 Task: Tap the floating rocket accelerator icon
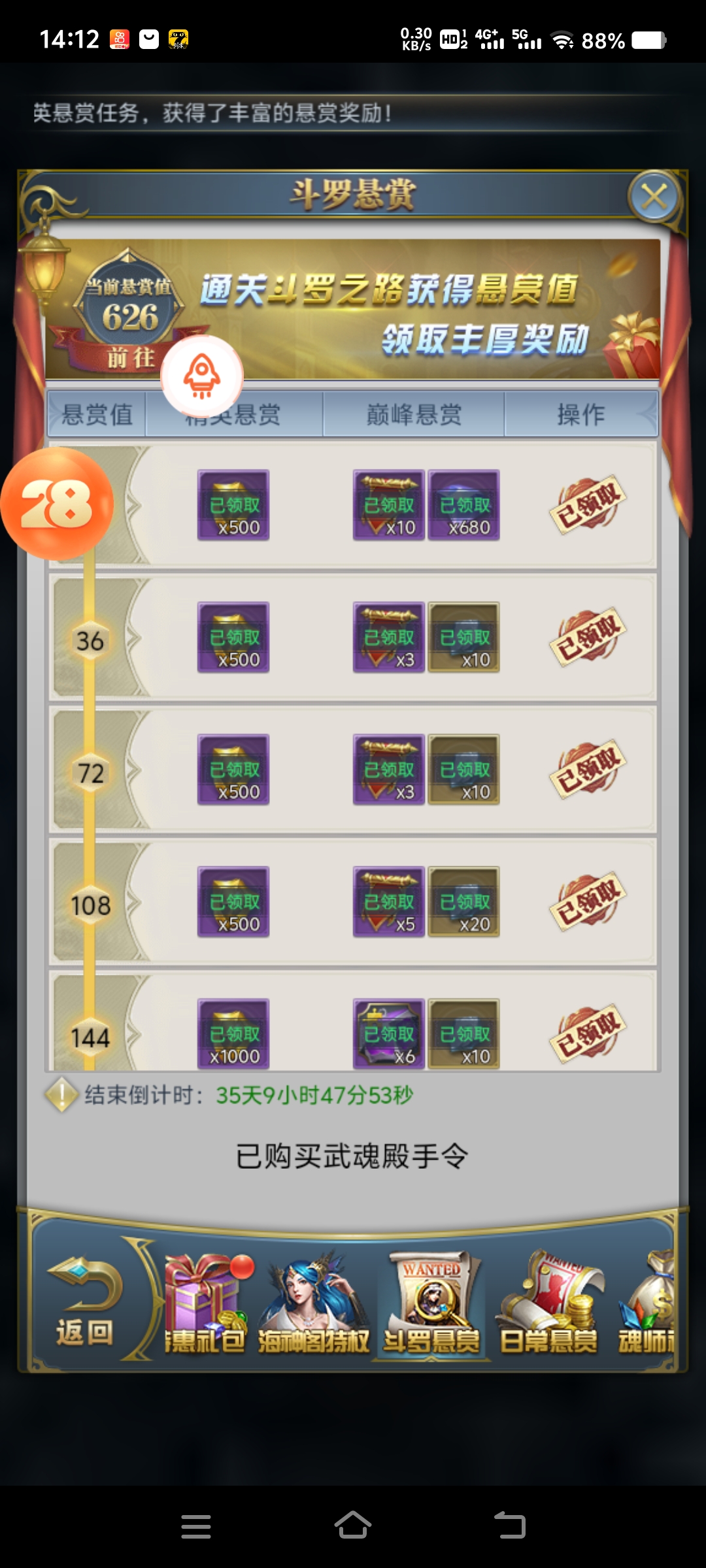[x=202, y=376]
